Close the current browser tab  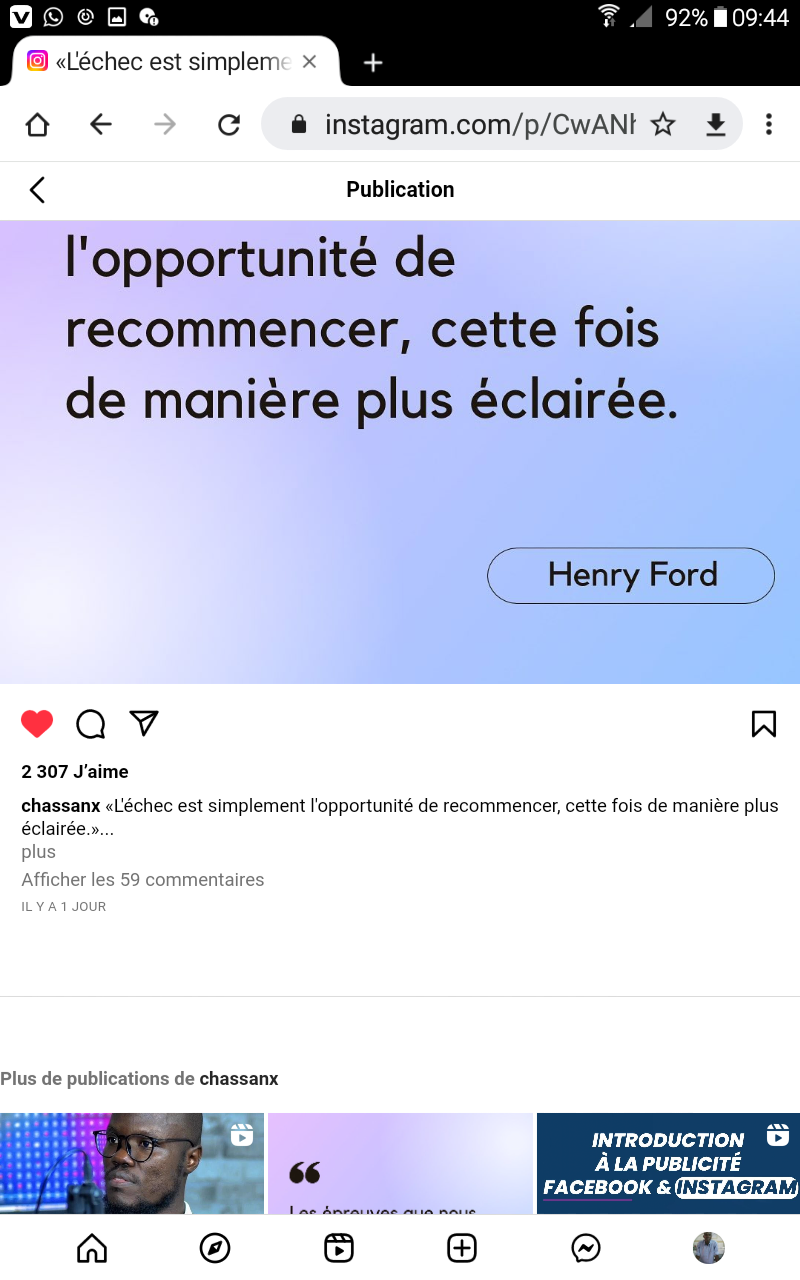pos(309,62)
